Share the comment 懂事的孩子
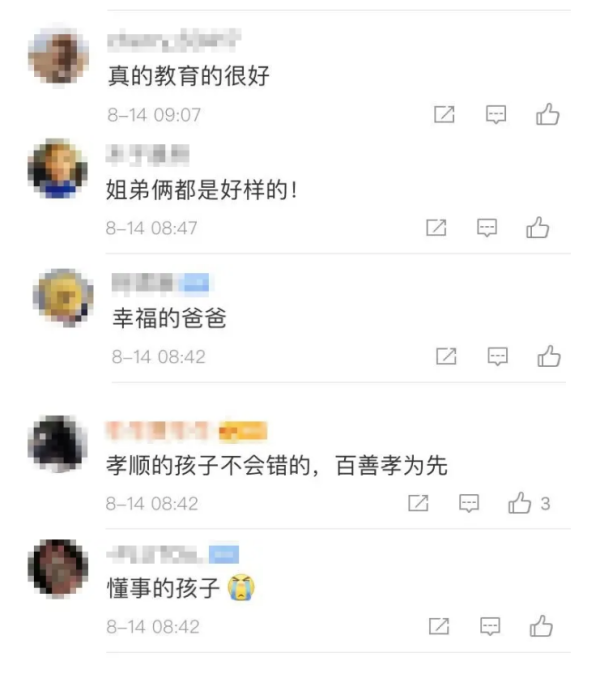Image resolution: width=600 pixels, height=678 pixels. tap(439, 626)
